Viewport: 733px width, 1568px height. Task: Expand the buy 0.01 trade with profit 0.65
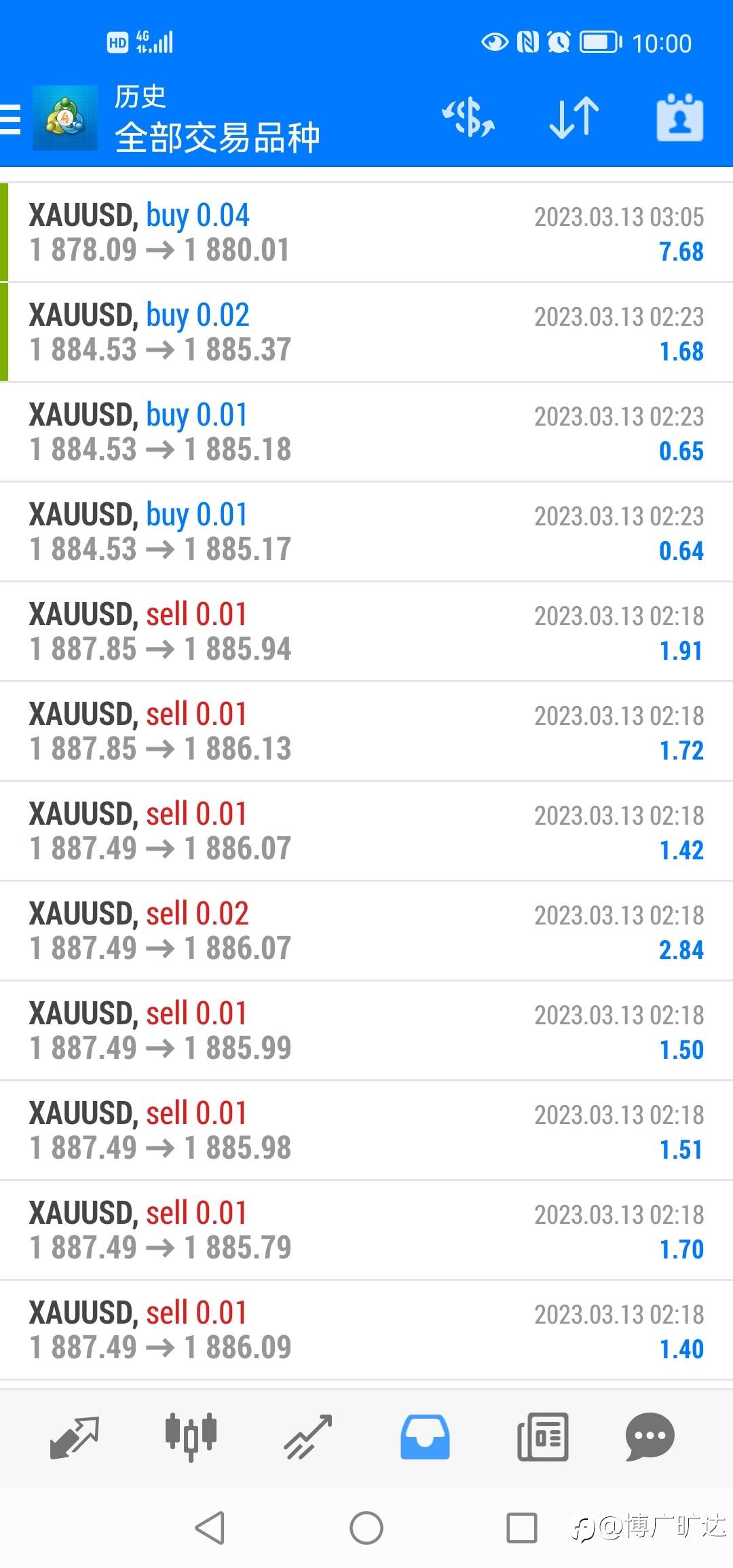(x=366, y=432)
